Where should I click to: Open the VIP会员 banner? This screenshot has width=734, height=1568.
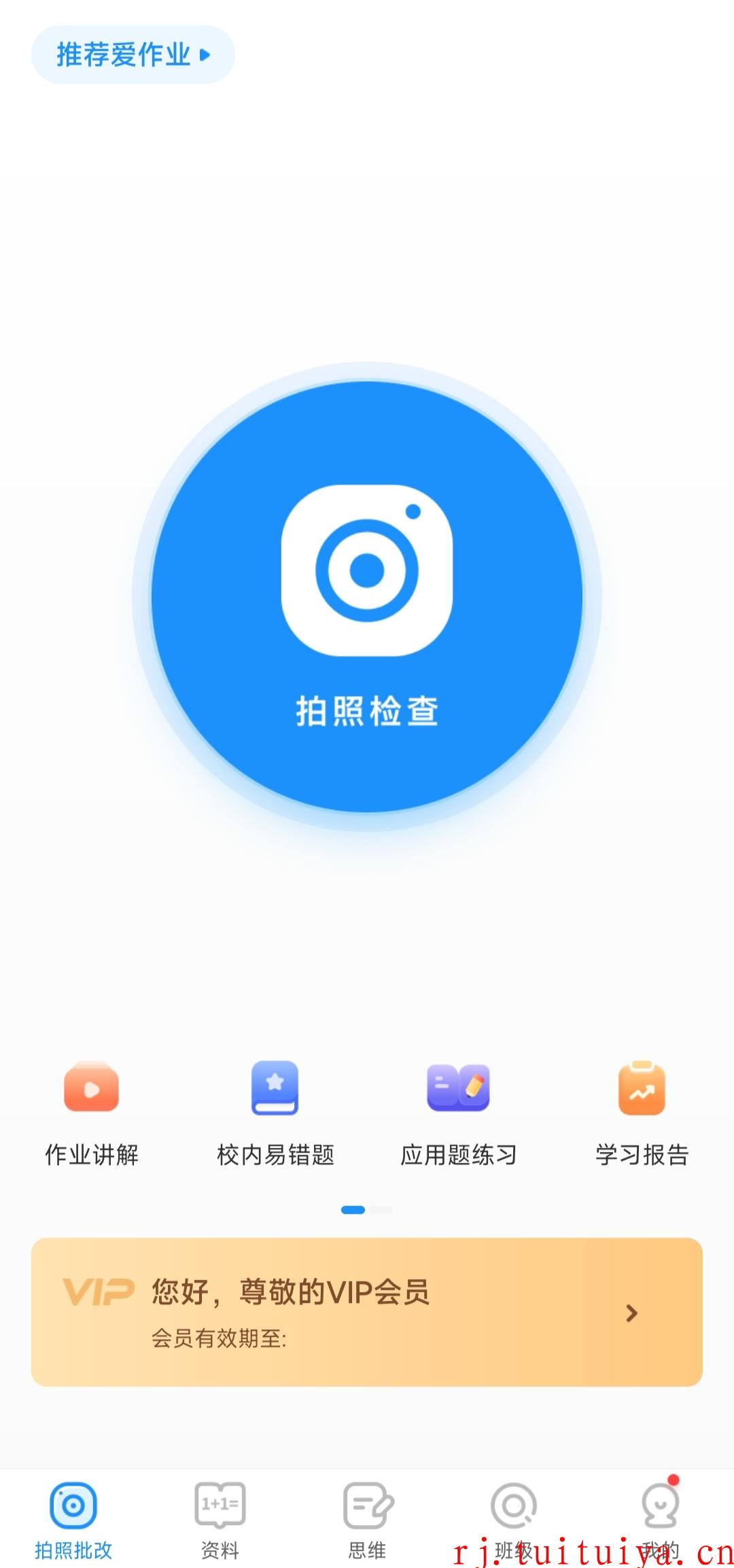367,1312
